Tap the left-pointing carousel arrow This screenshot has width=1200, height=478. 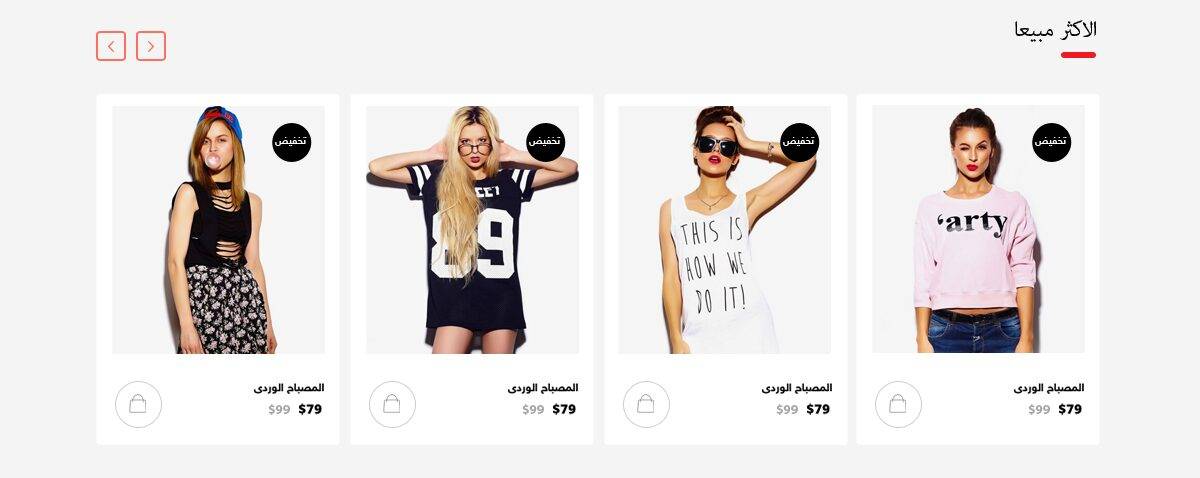tap(111, 46)
